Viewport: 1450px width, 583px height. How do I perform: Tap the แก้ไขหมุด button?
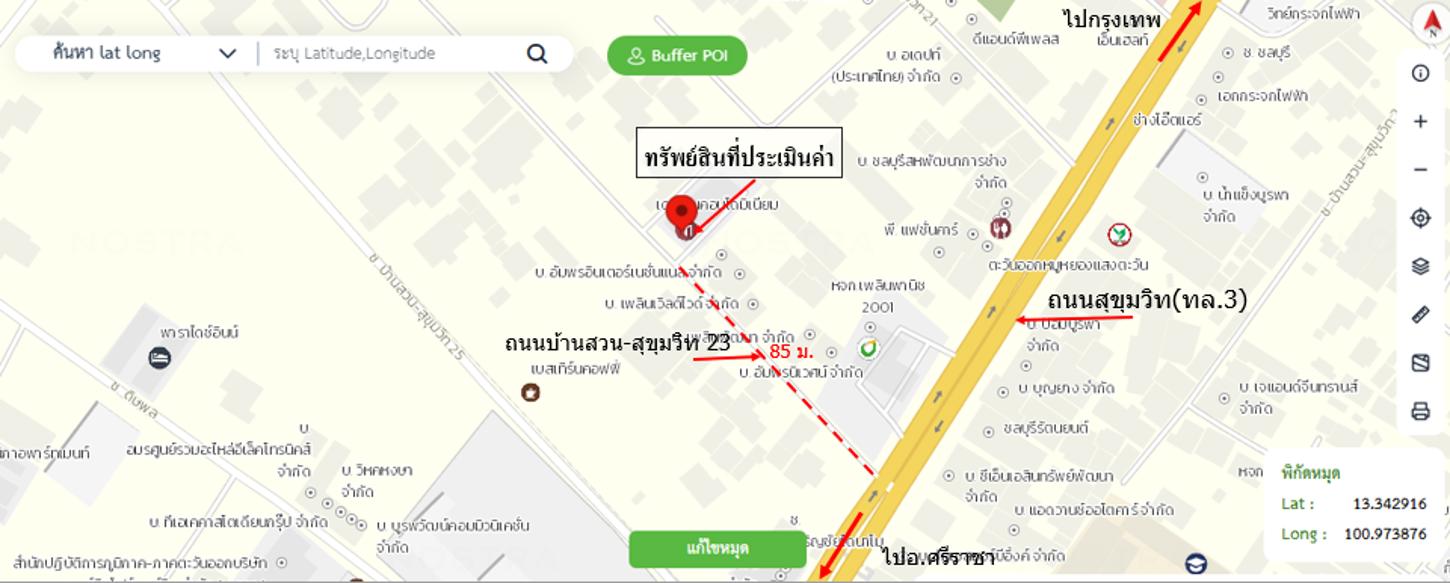point(717,549)
